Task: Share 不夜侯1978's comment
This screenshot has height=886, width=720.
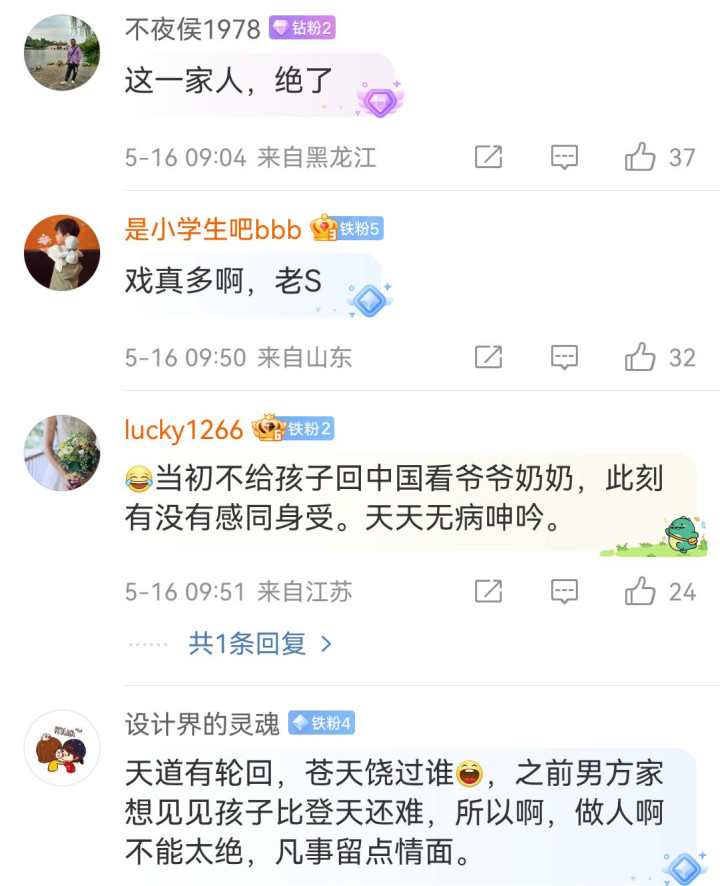Action: tap(488, 157)
